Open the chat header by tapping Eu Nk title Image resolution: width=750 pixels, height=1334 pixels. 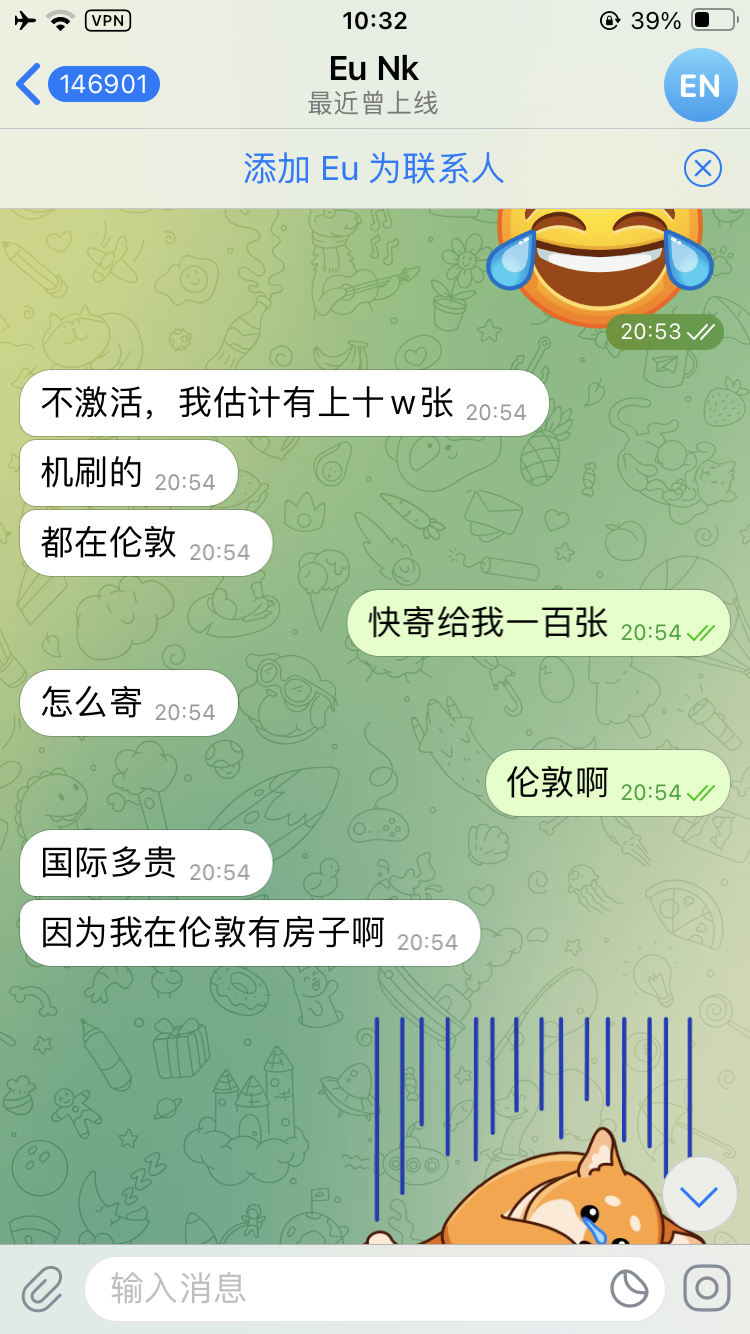(375, 68)
